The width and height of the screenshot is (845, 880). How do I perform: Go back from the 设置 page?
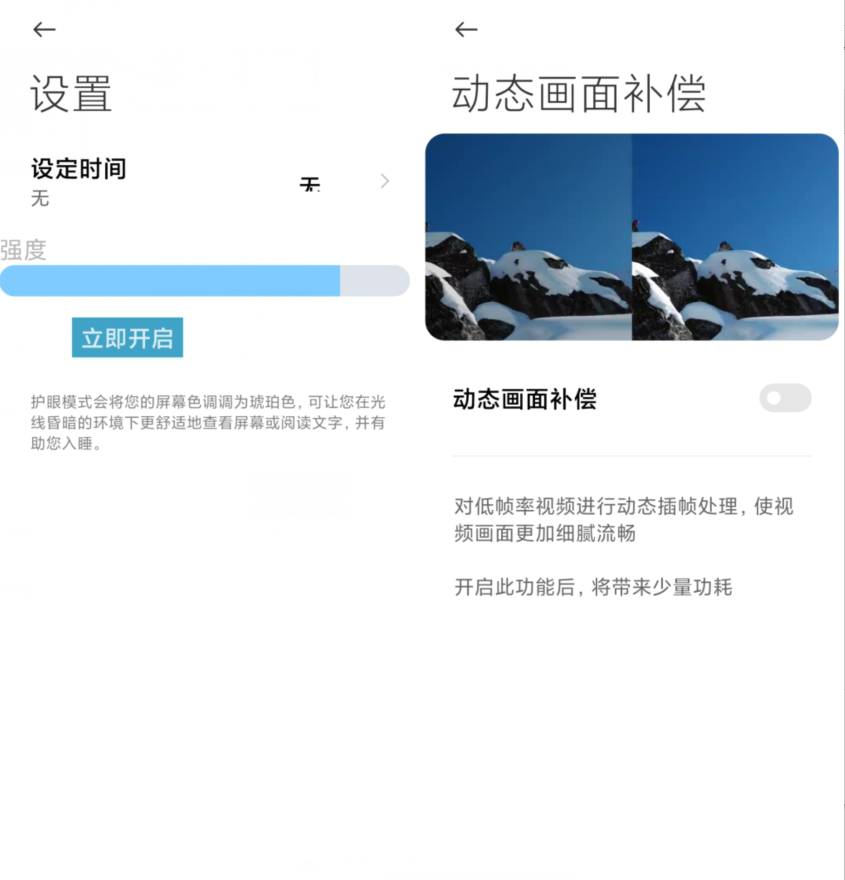point(44,30)
